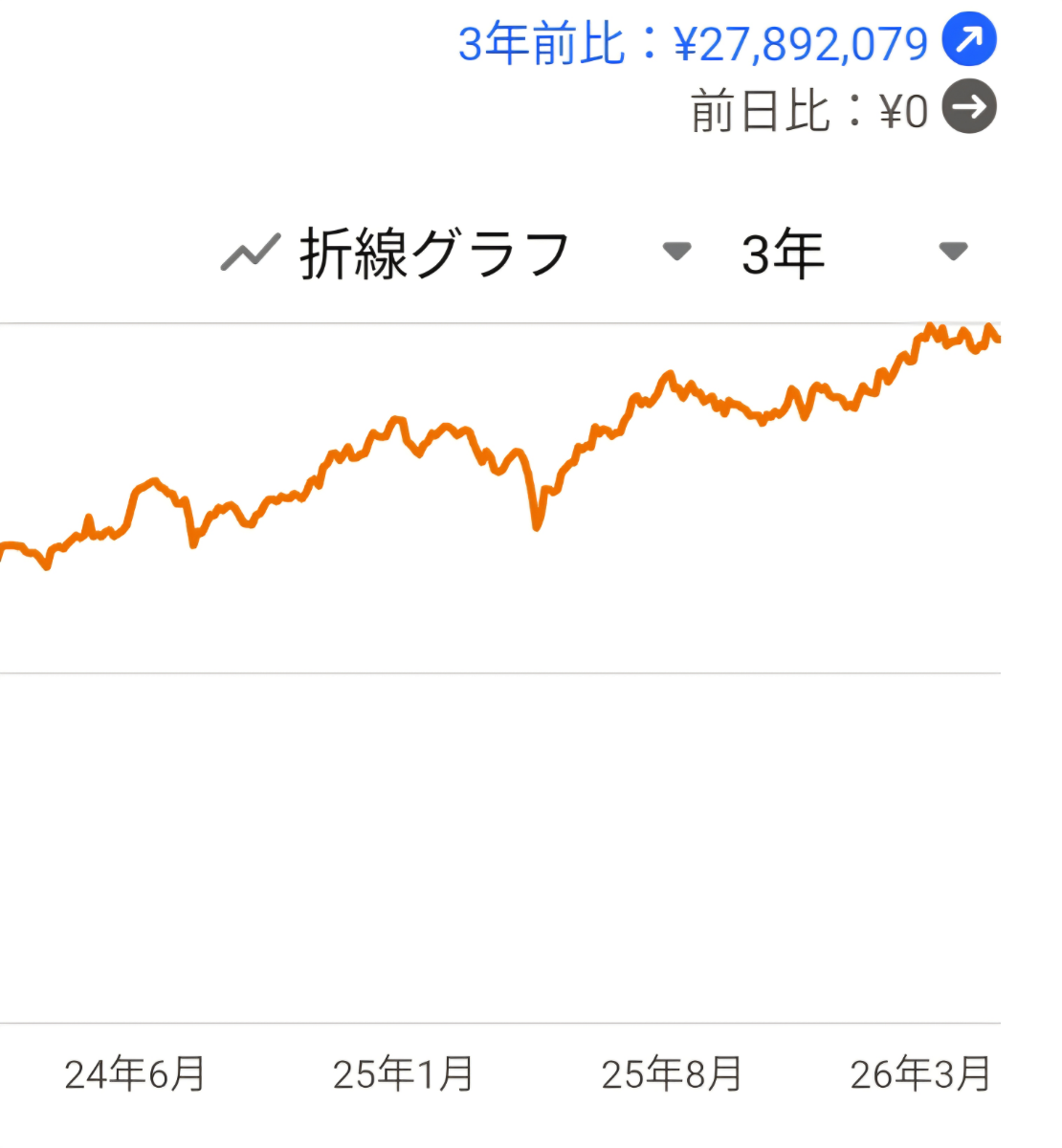Click the dropdown arrow next to 折線グラフ
This screenshot has height=1148, width=1062.
(675, 252)
